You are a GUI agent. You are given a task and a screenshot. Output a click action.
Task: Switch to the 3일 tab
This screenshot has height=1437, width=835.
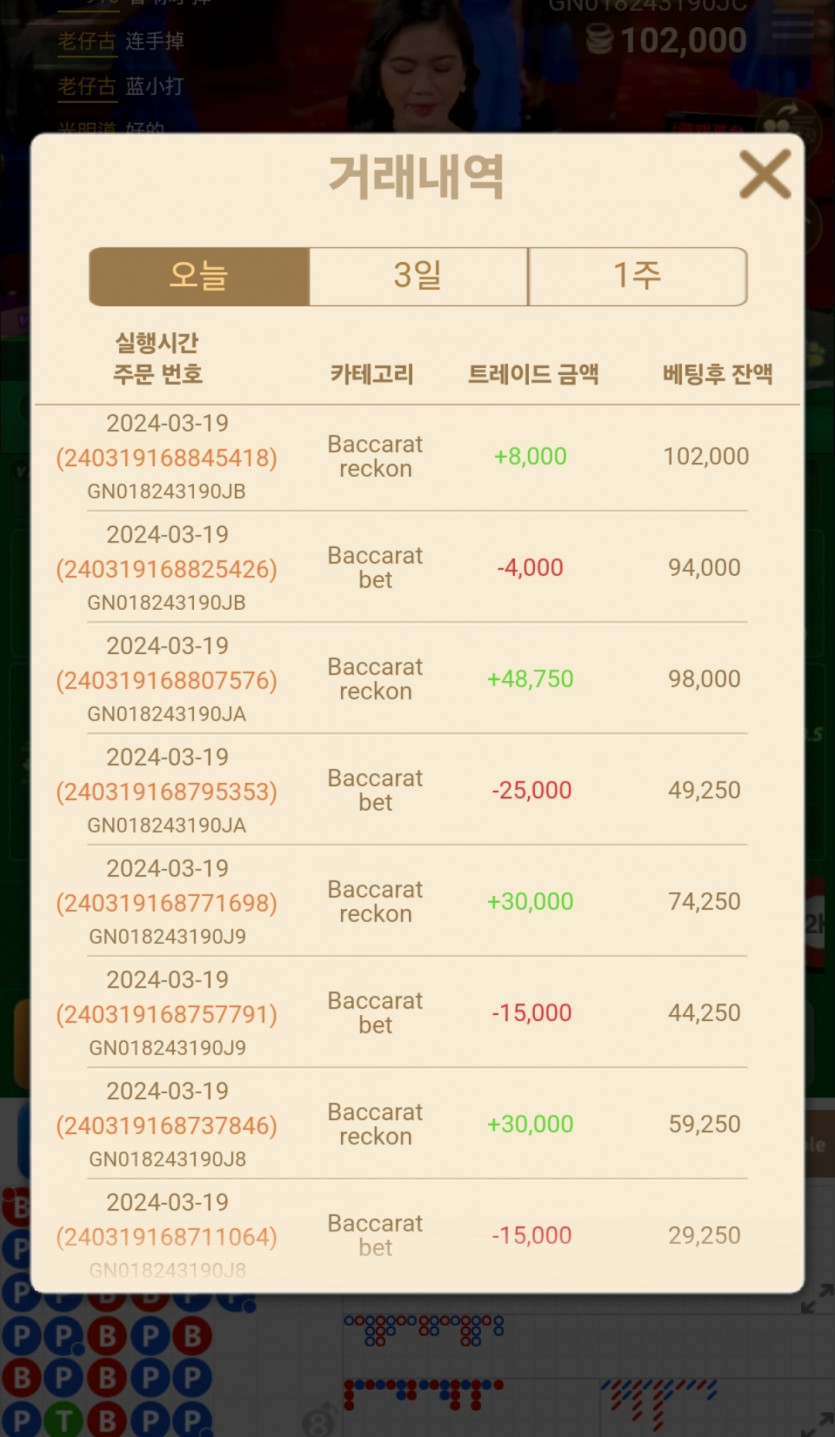(418, 276)
